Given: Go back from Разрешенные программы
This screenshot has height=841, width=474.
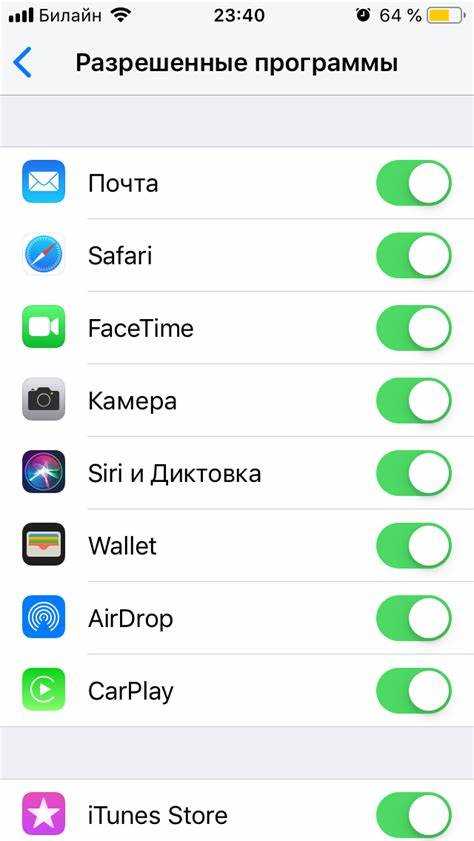Looking at the screenshot, I should pos(23,63).
